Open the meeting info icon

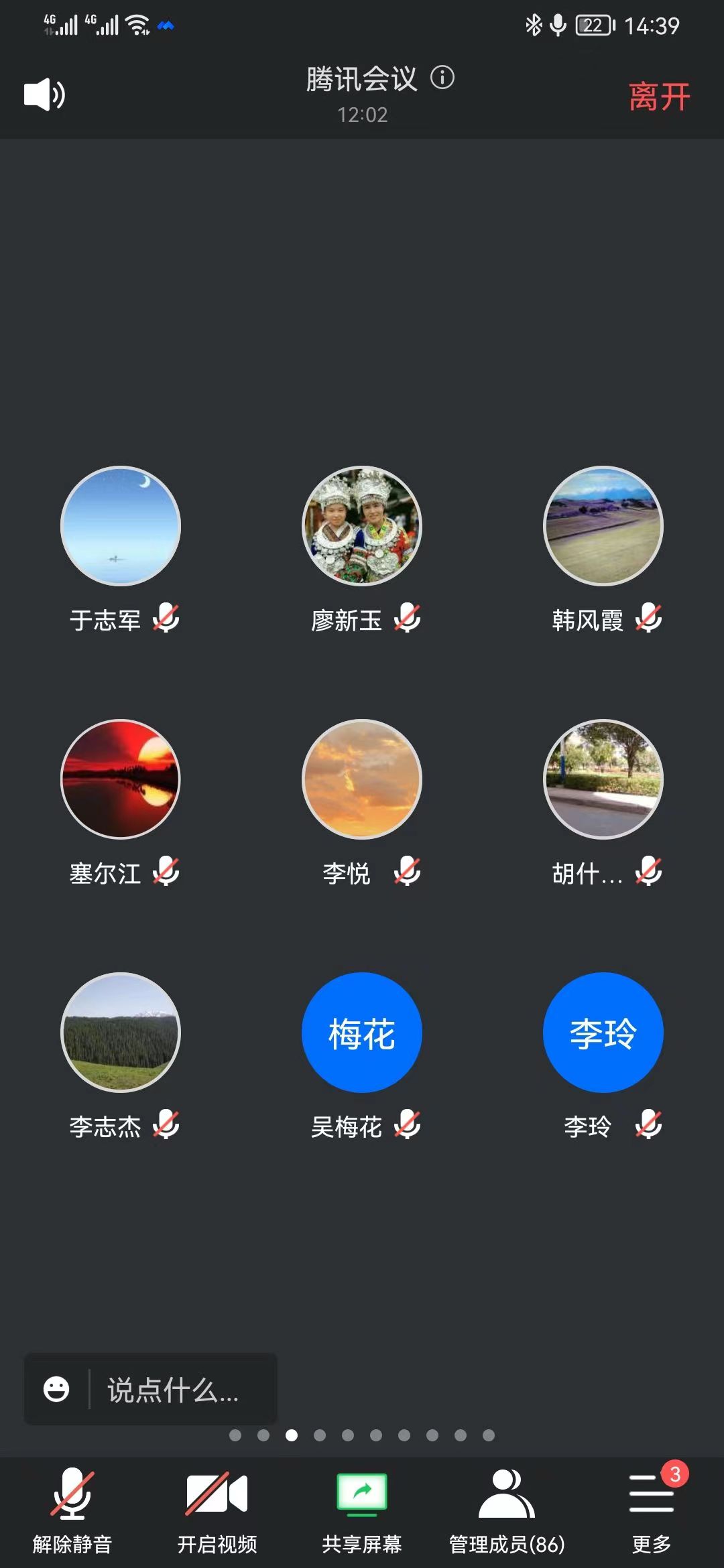[442, 78]
